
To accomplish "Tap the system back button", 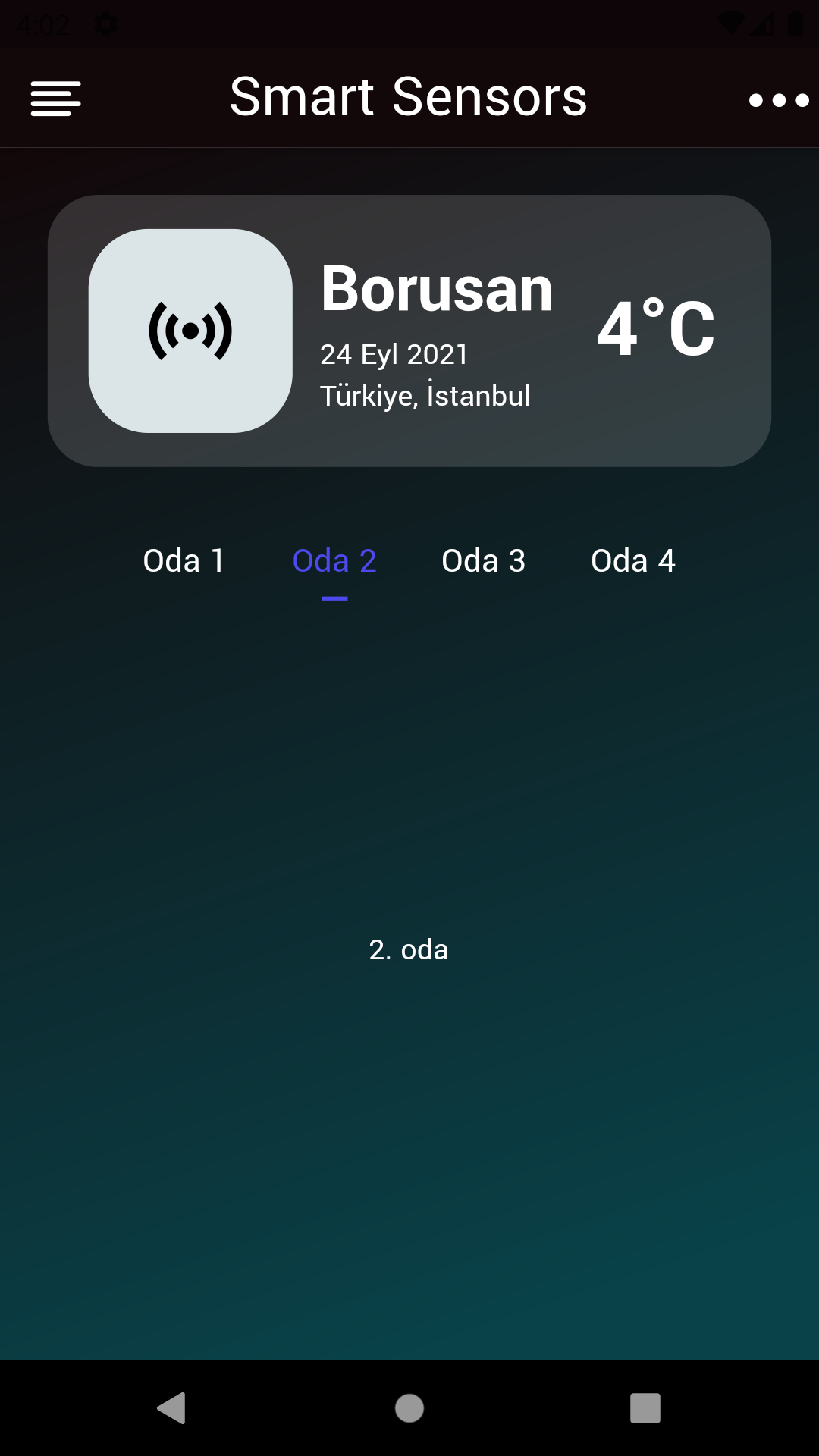I will (172, 1408).
